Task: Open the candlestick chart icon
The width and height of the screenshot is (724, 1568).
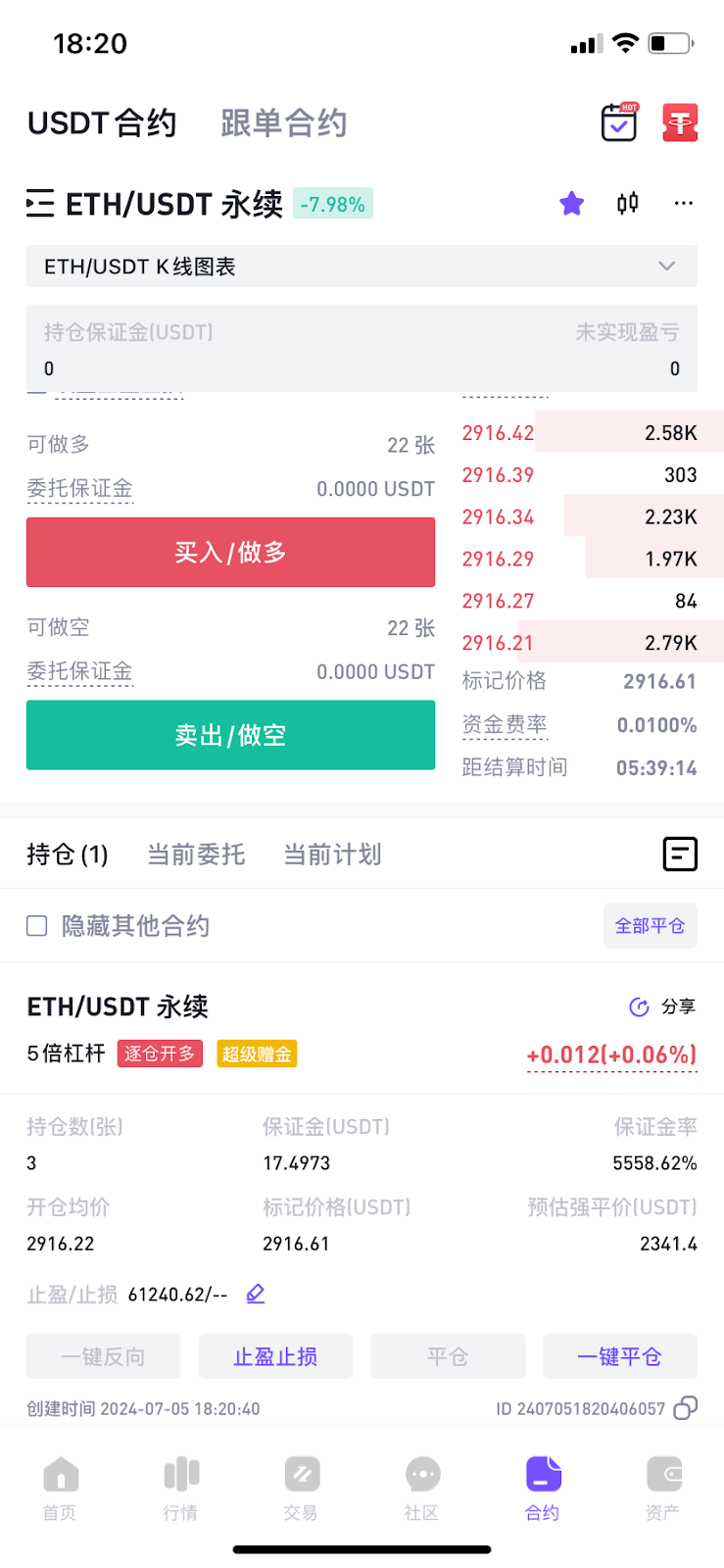Action: point(628,203)
